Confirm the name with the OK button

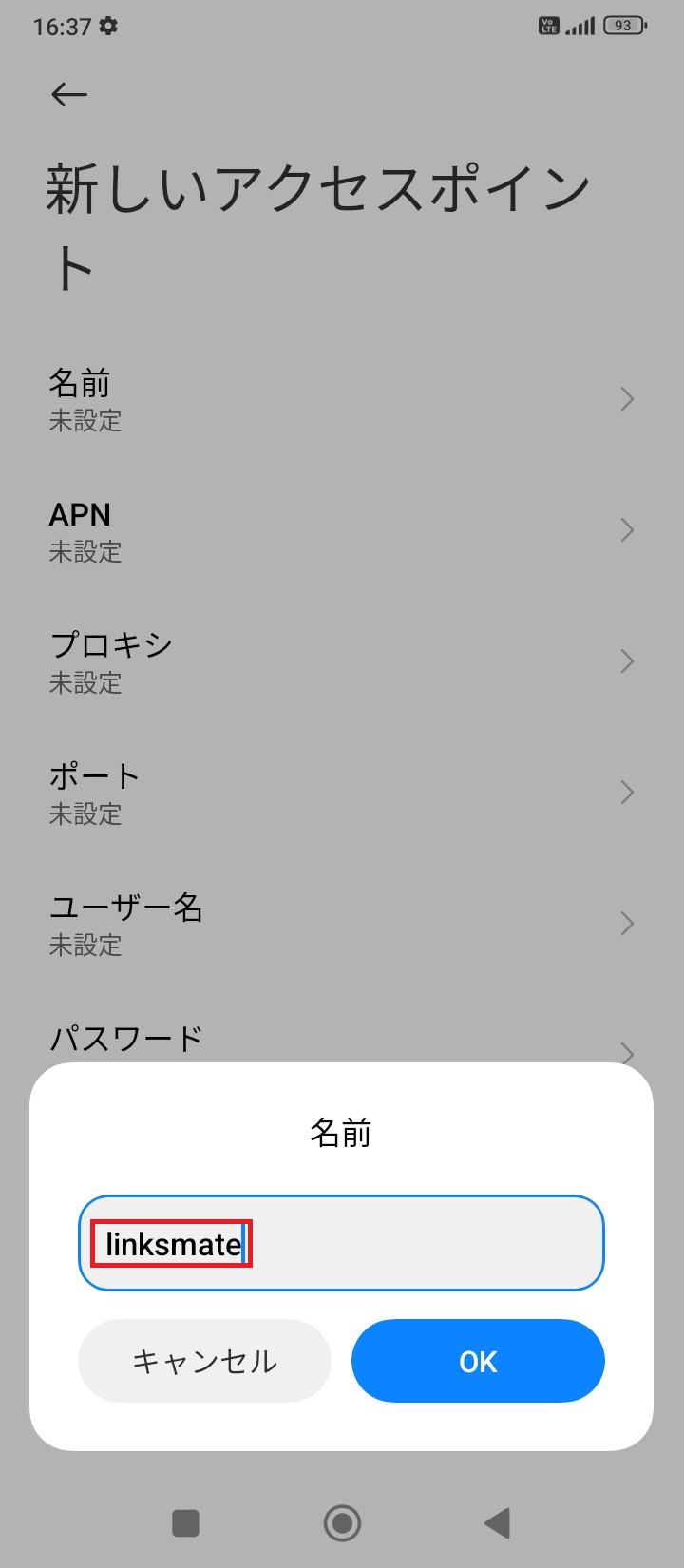(x=477, y=1361)
